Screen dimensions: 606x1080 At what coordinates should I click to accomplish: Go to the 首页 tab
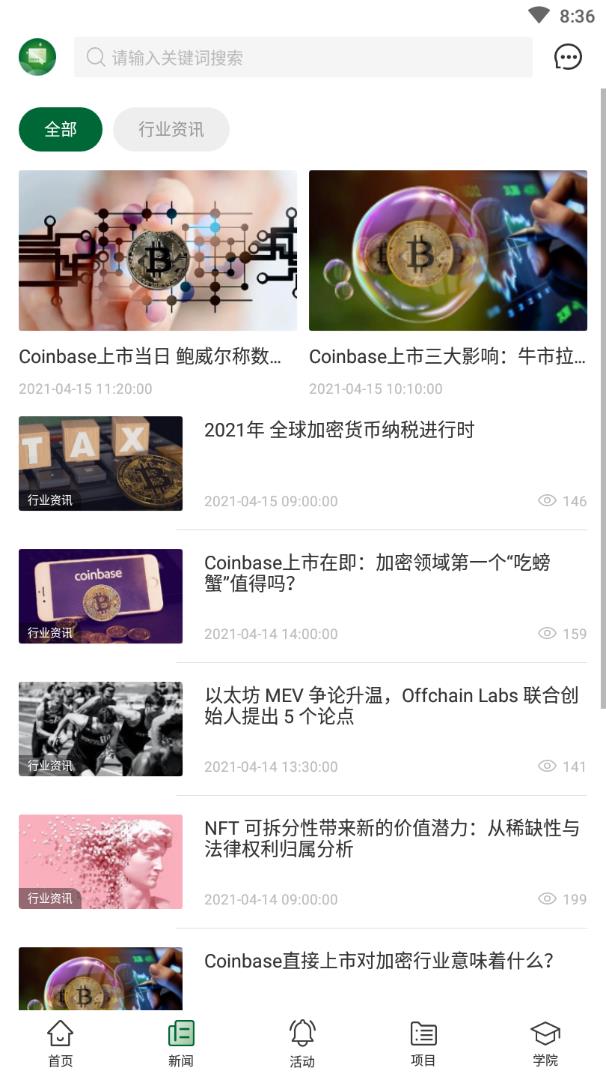[60, 1043]
